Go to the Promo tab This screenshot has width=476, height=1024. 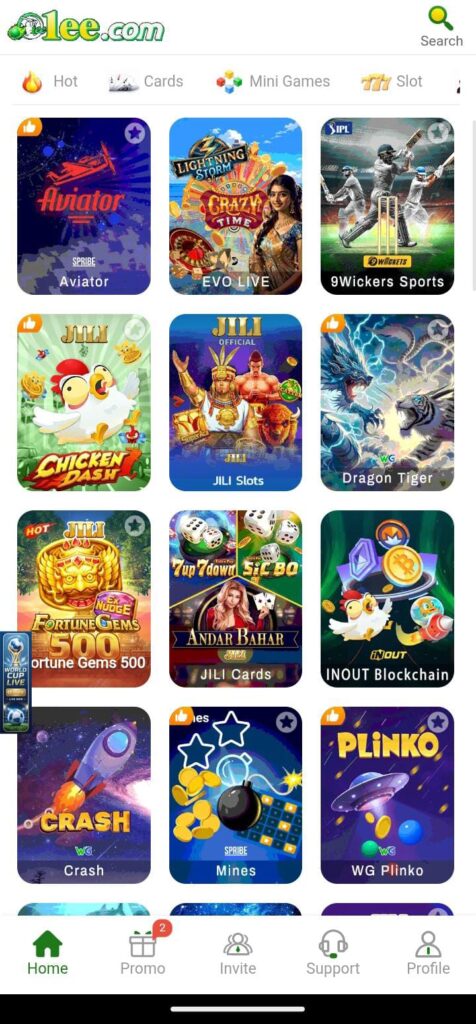pyautogui.click(x=143, y=952)
